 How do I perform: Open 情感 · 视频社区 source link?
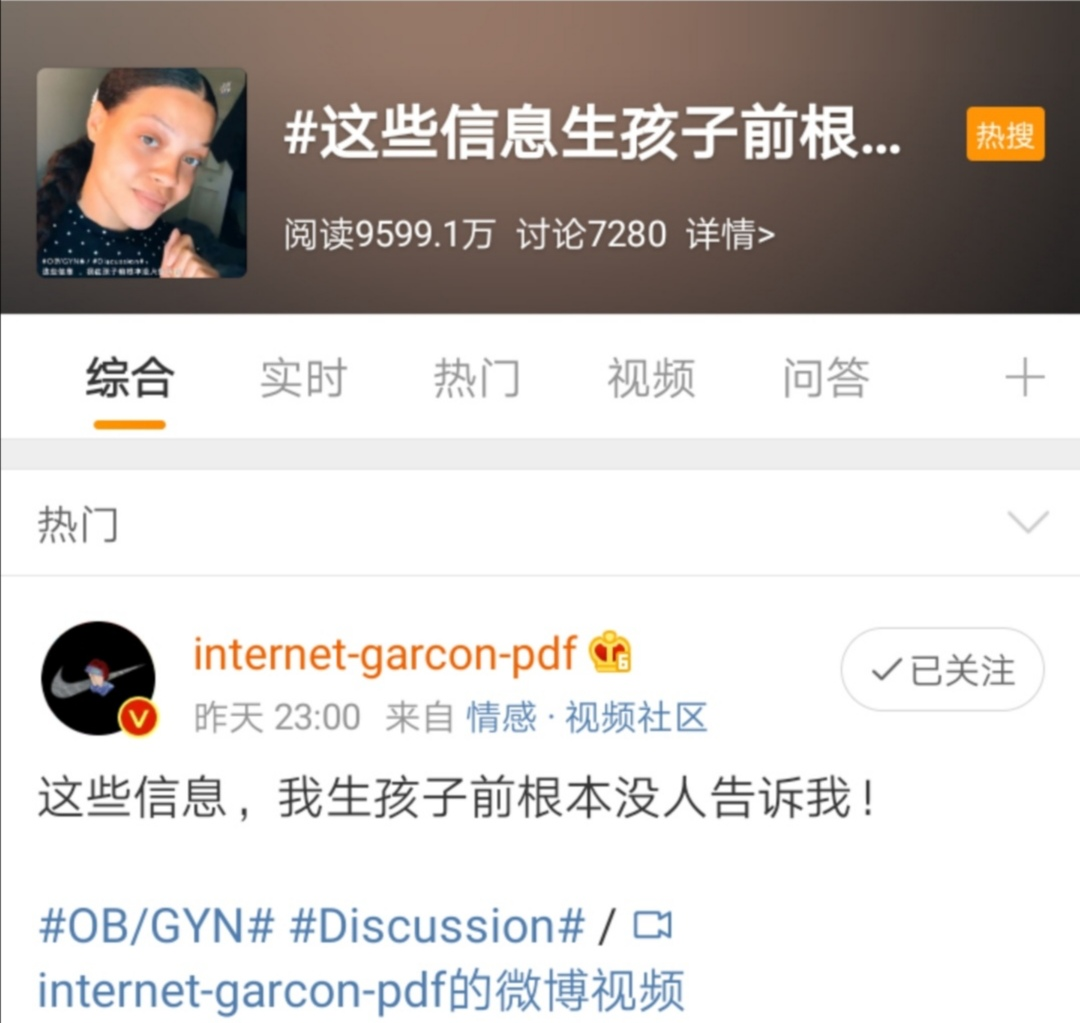click(587, 717)
